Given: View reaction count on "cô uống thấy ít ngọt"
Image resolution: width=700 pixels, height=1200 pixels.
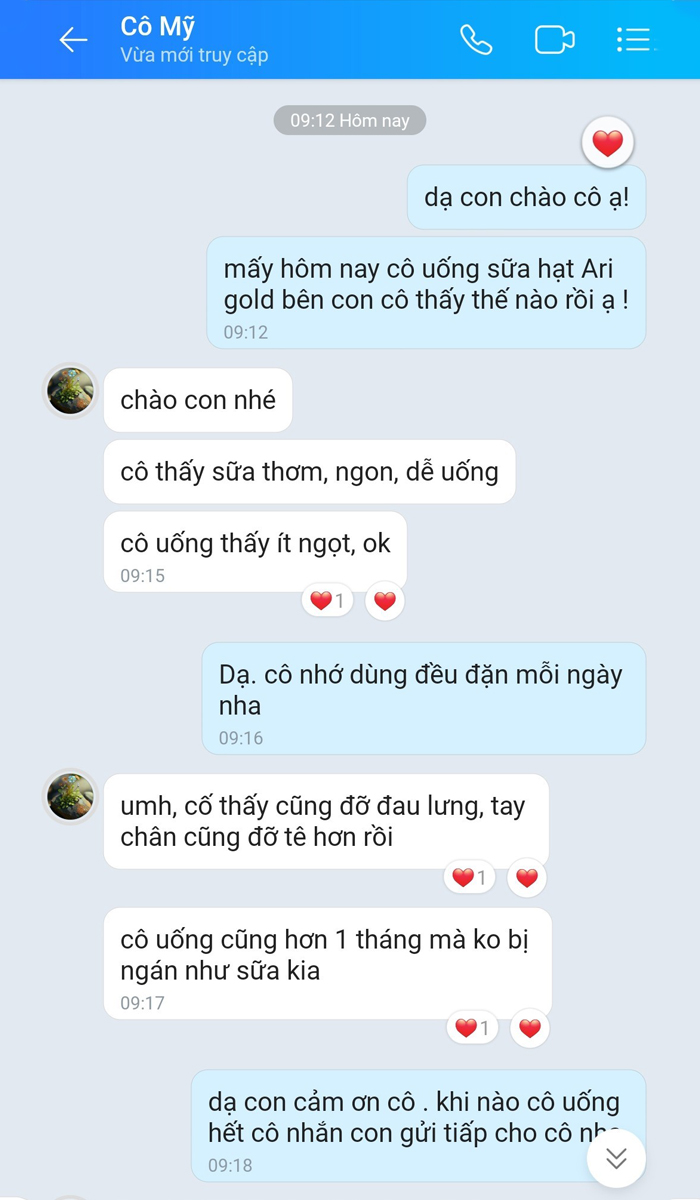Looking at the screenshot, I should pos(327,601).
